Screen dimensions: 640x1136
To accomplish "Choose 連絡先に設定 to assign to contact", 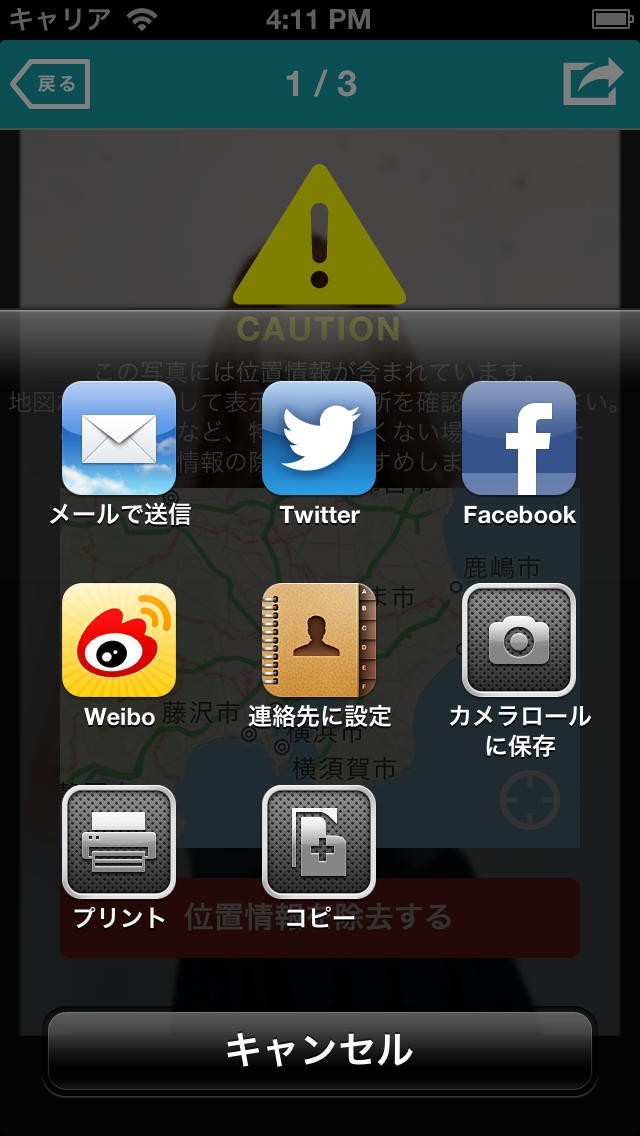I will tap(319, 640).
